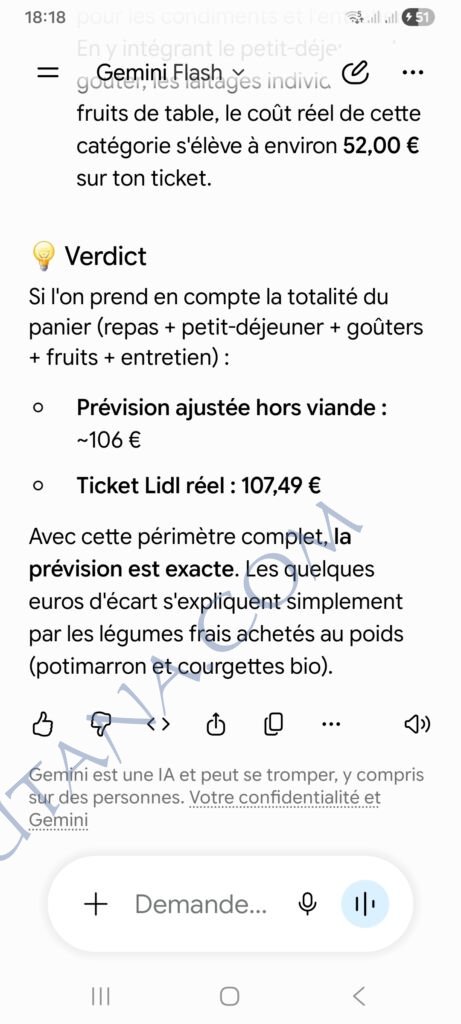The width and height of the screenshot is (461, 1024).
Task: Open Votre confidentialité et Gemini link
Action: (204, 808)
